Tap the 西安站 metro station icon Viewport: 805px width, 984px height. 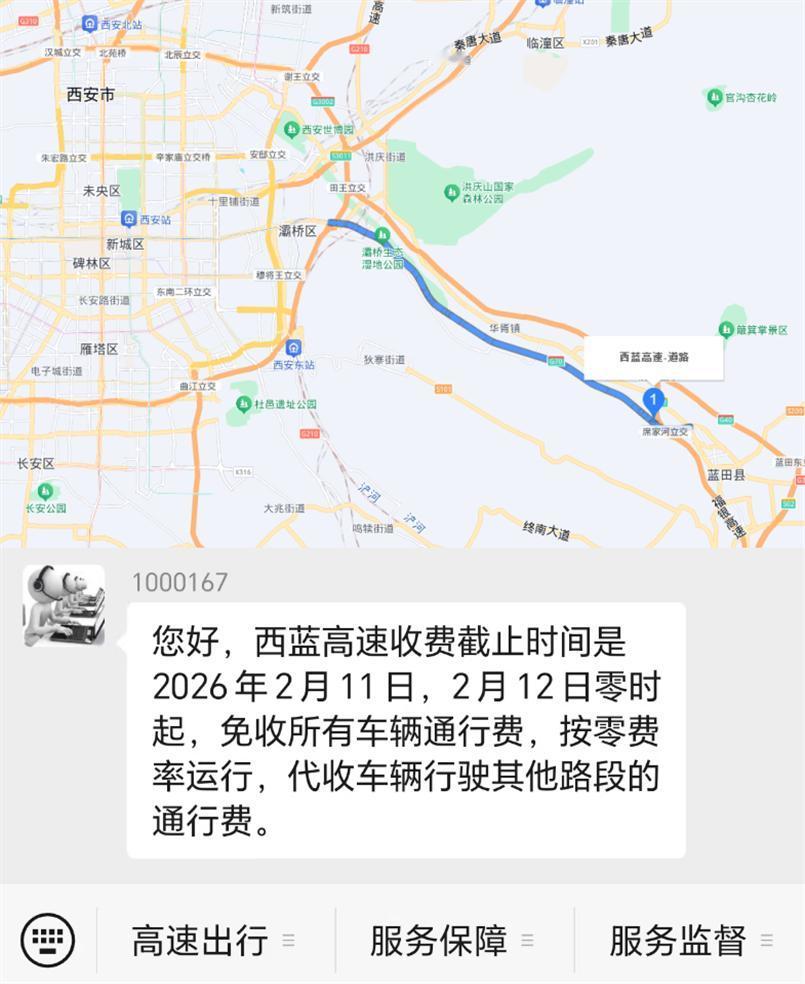pos(128,216)
